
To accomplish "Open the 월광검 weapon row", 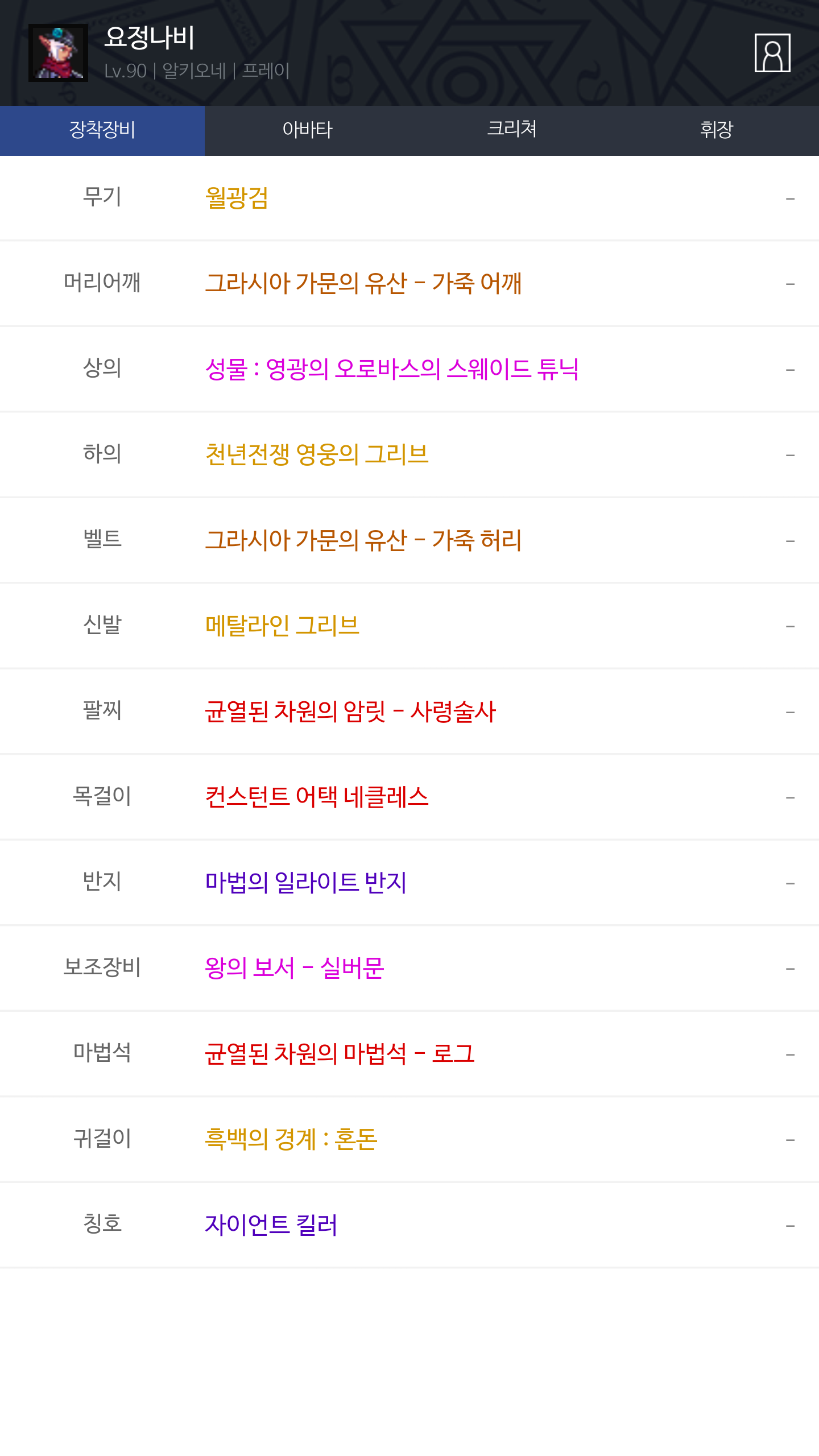I will click(x=237, y=198).
